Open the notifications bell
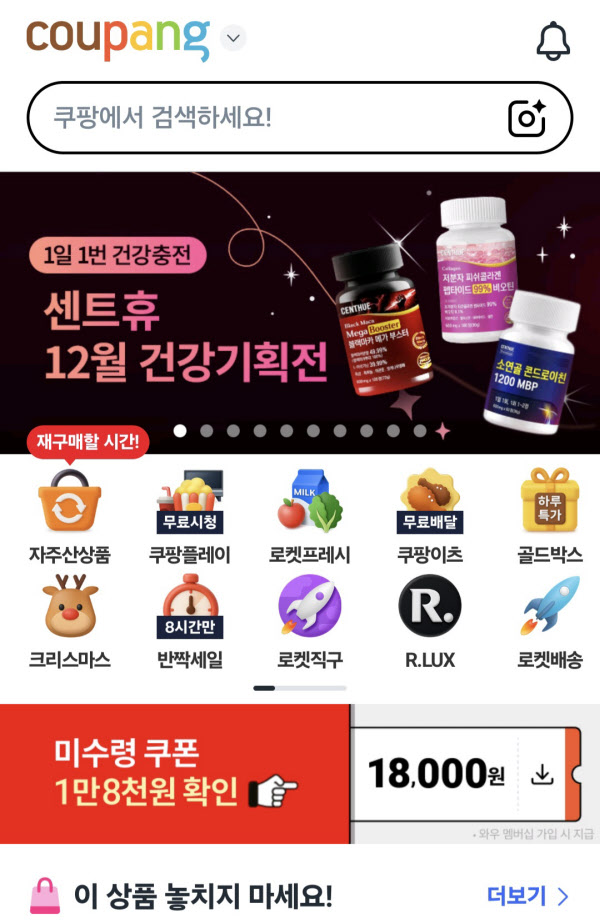The image size is (600, 923). (x=553, y=40)
